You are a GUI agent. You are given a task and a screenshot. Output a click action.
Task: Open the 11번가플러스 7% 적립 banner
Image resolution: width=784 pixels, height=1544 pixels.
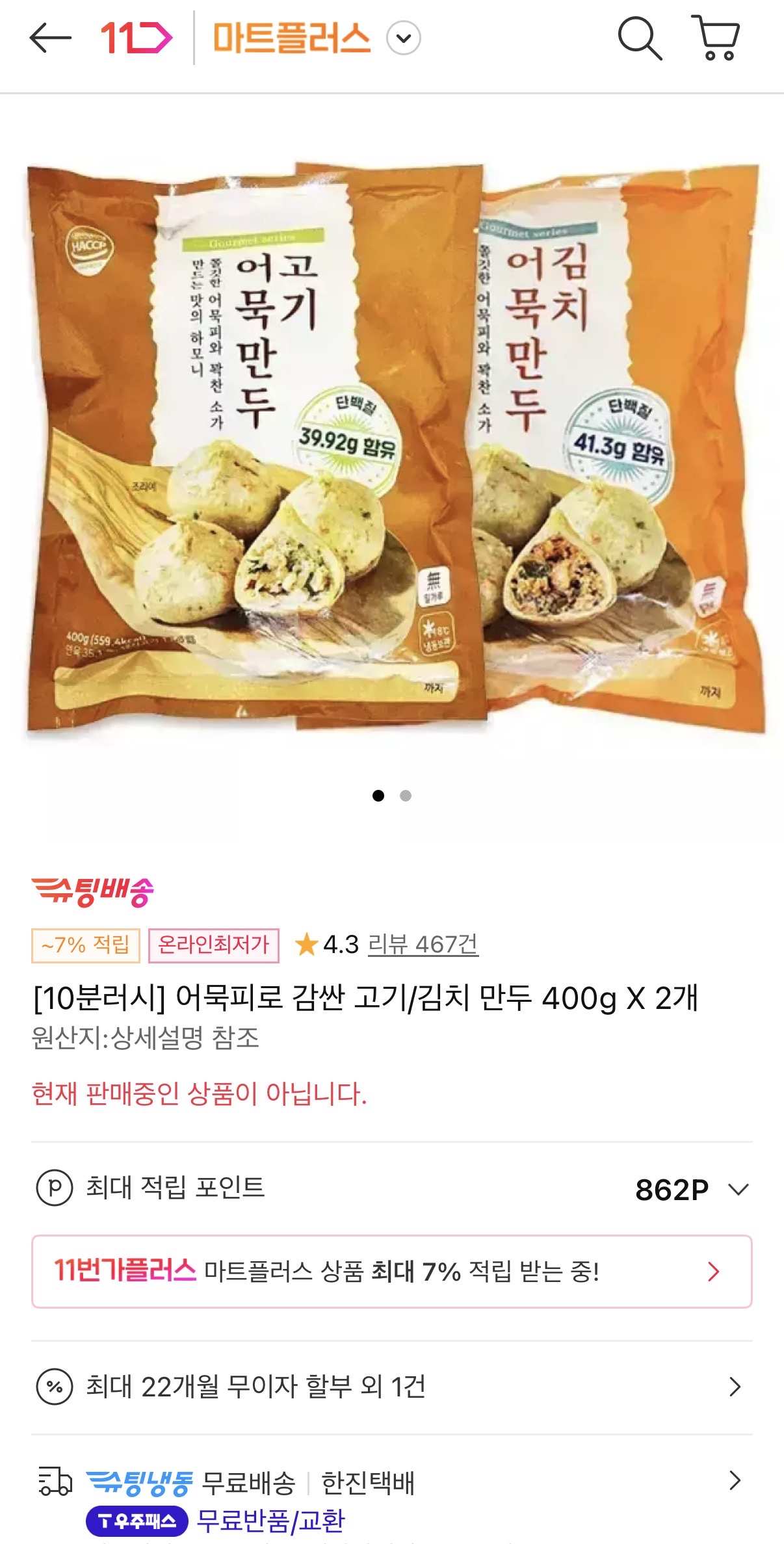click(391, 1272)
